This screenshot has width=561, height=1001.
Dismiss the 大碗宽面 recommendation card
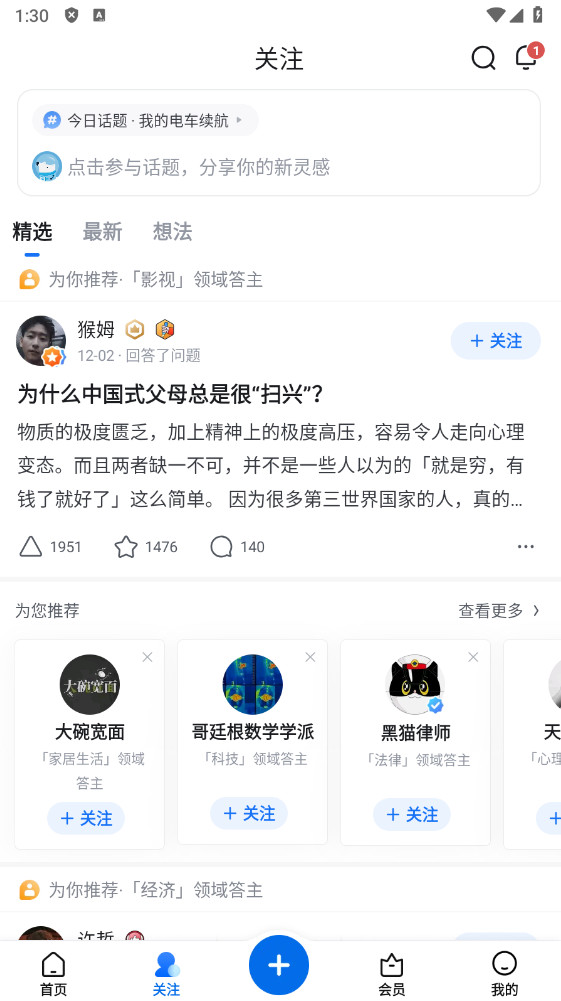tap(147, 657)
